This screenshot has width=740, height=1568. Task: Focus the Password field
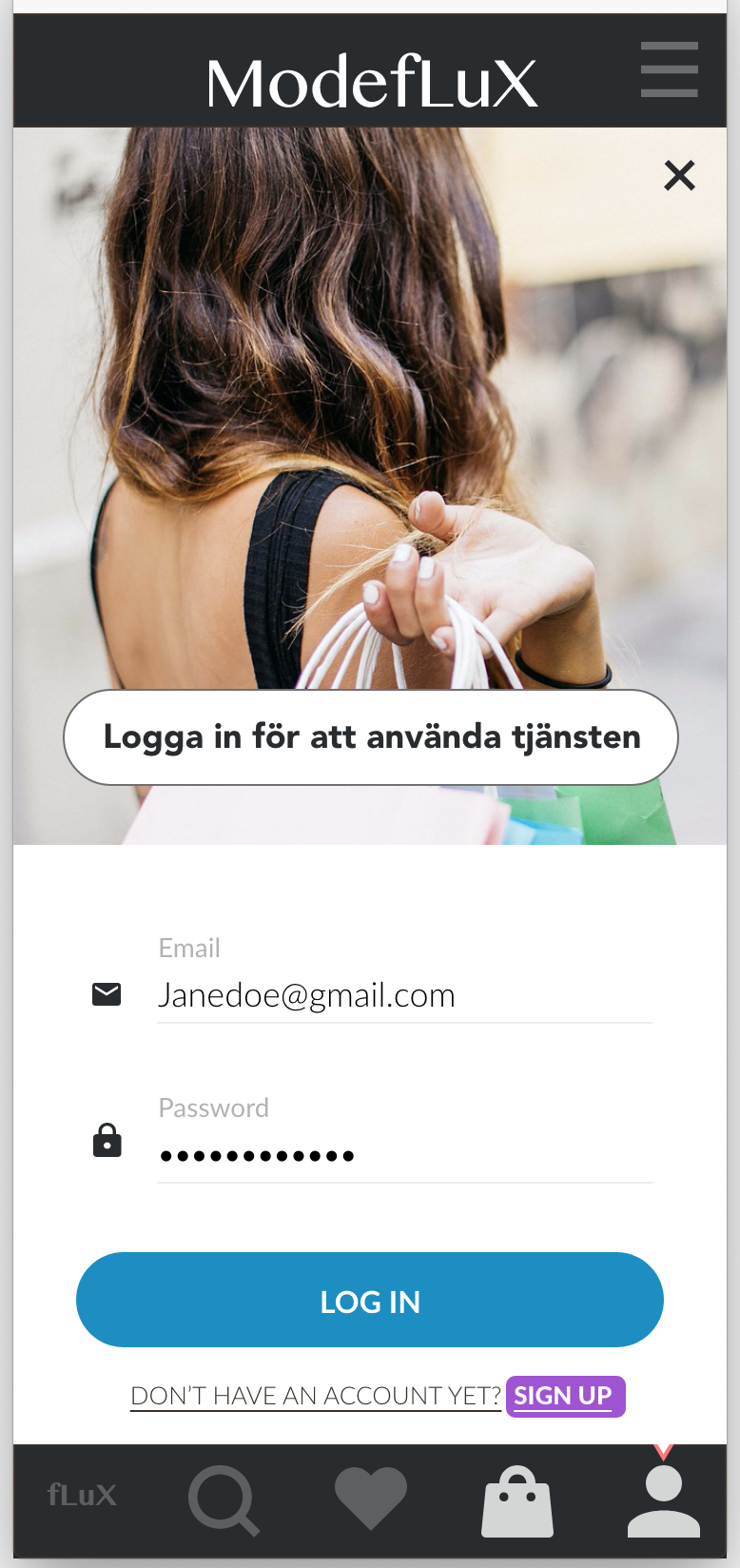[x=404, y=1155]
